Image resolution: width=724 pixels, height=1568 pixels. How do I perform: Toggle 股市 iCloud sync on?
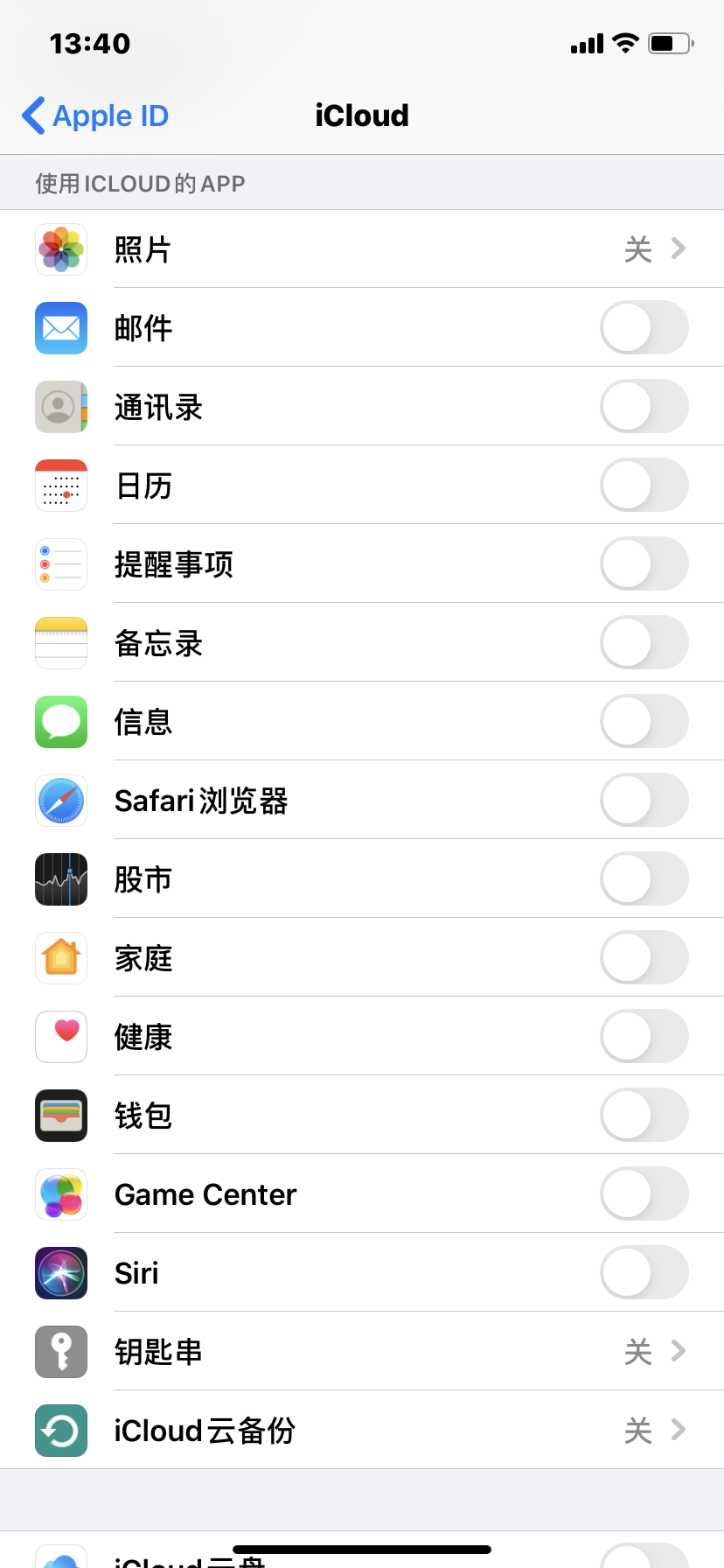point(644,879)
